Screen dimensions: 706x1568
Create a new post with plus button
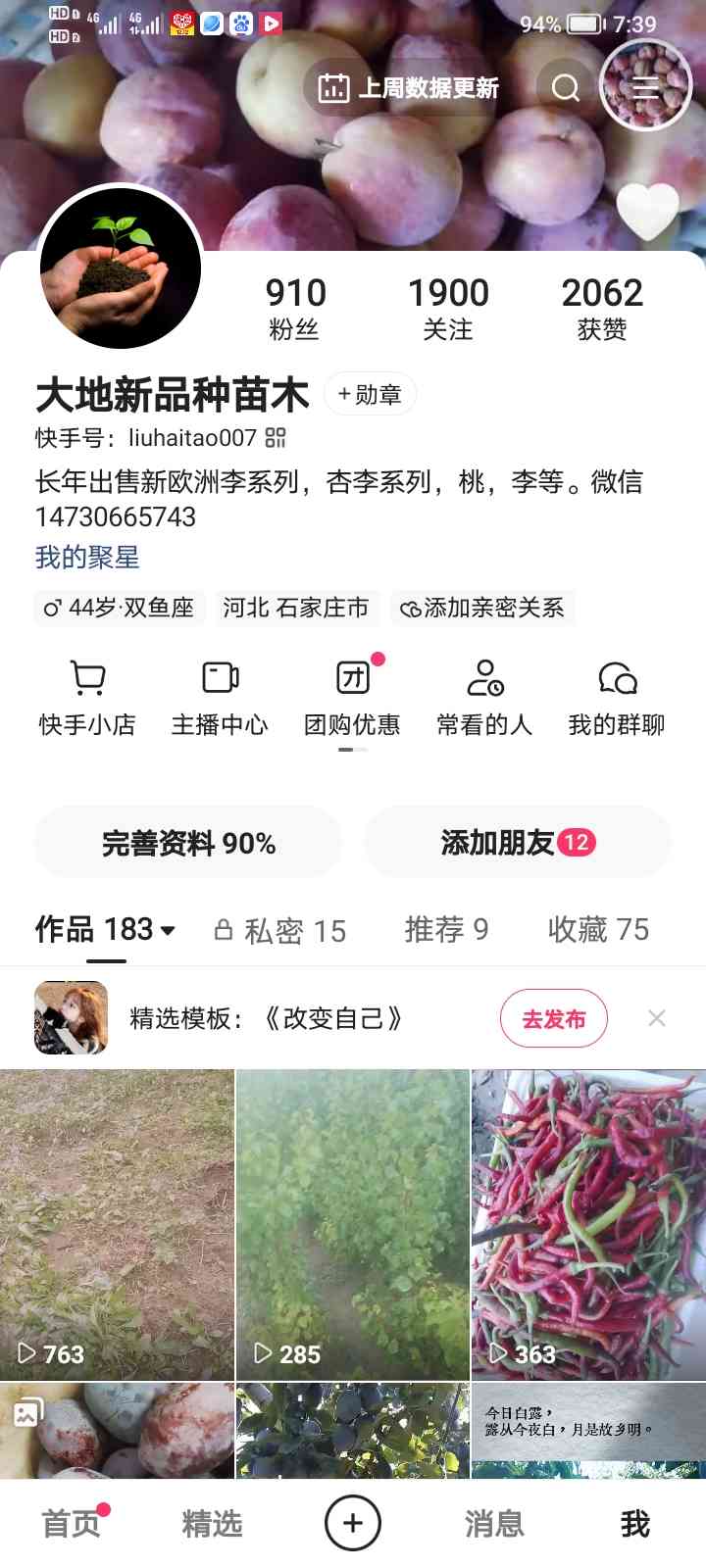(353, 1523)
